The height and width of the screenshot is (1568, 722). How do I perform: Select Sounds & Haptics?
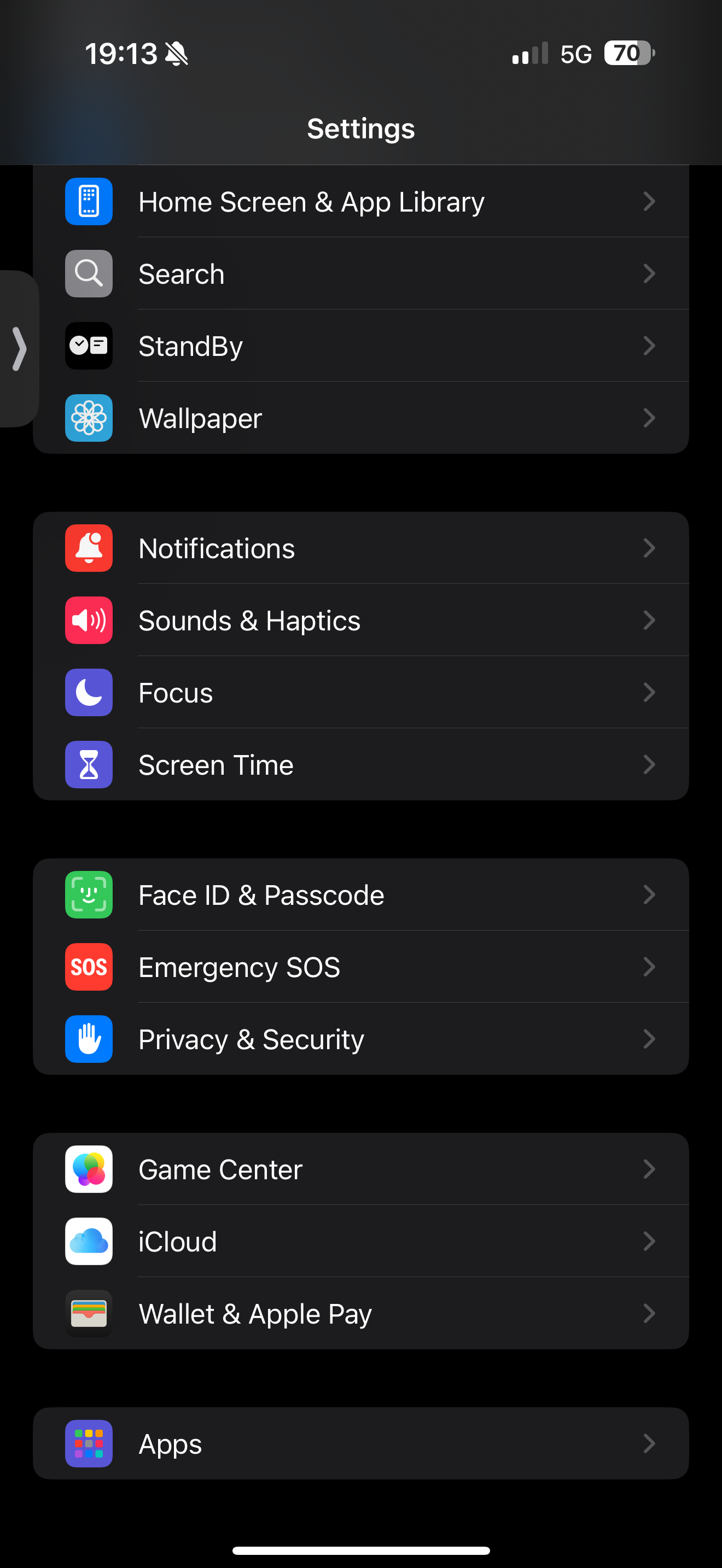click(x=360, y=621)
